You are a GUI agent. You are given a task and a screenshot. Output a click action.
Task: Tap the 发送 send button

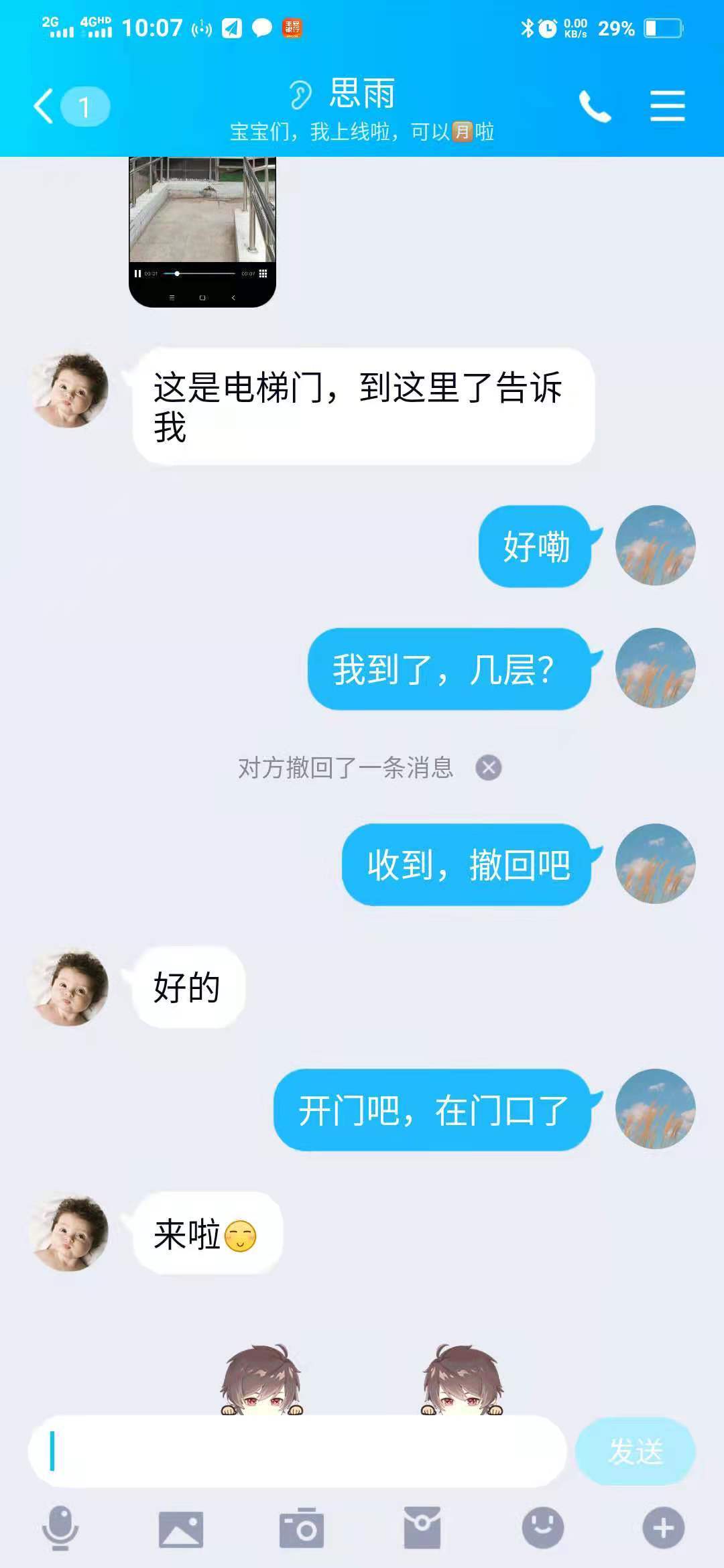click(x=635, y=1451)
